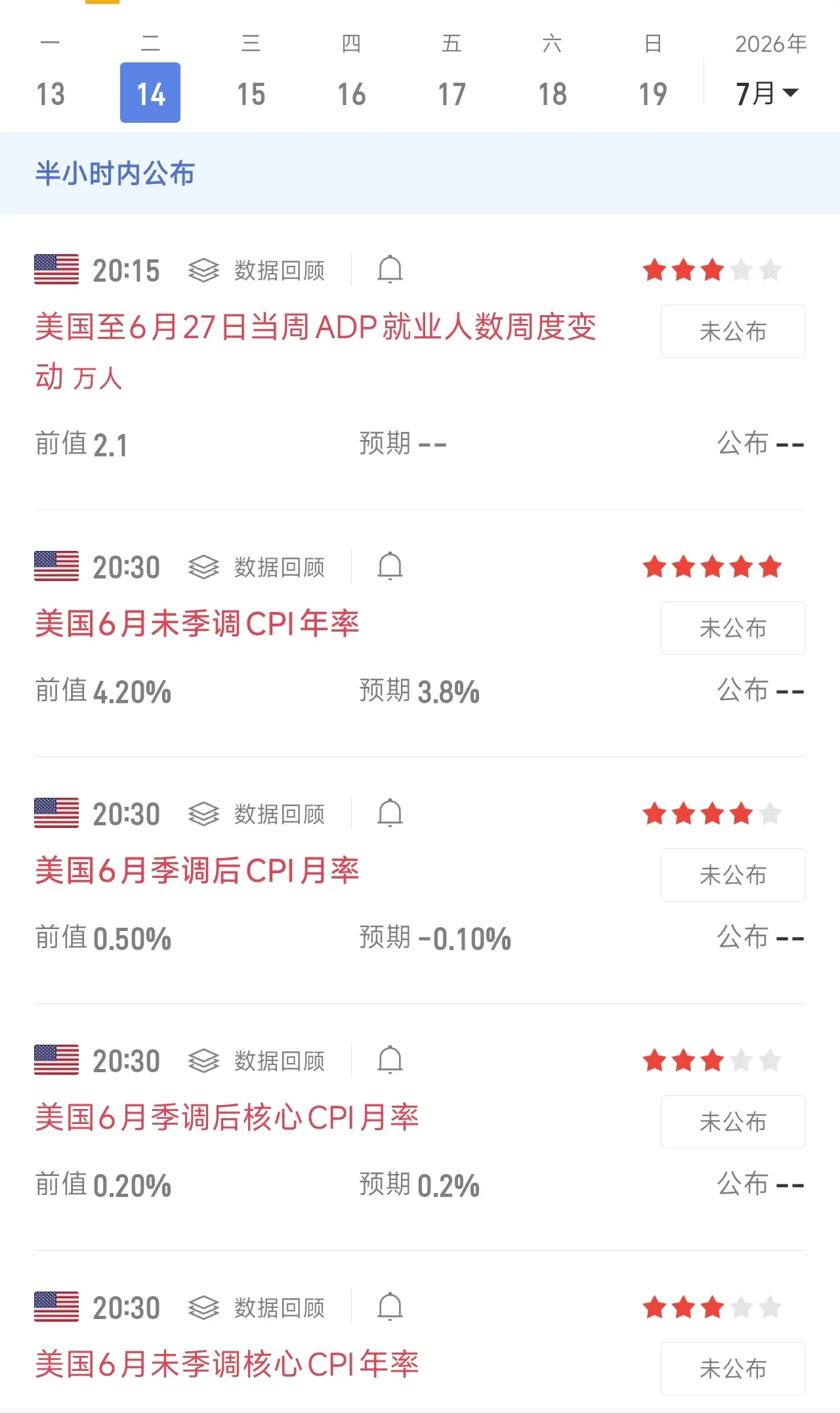Open 美国6月季调后CPI月率 details
This screenshot has height=1413, width=840.
(x=197, y=870)
